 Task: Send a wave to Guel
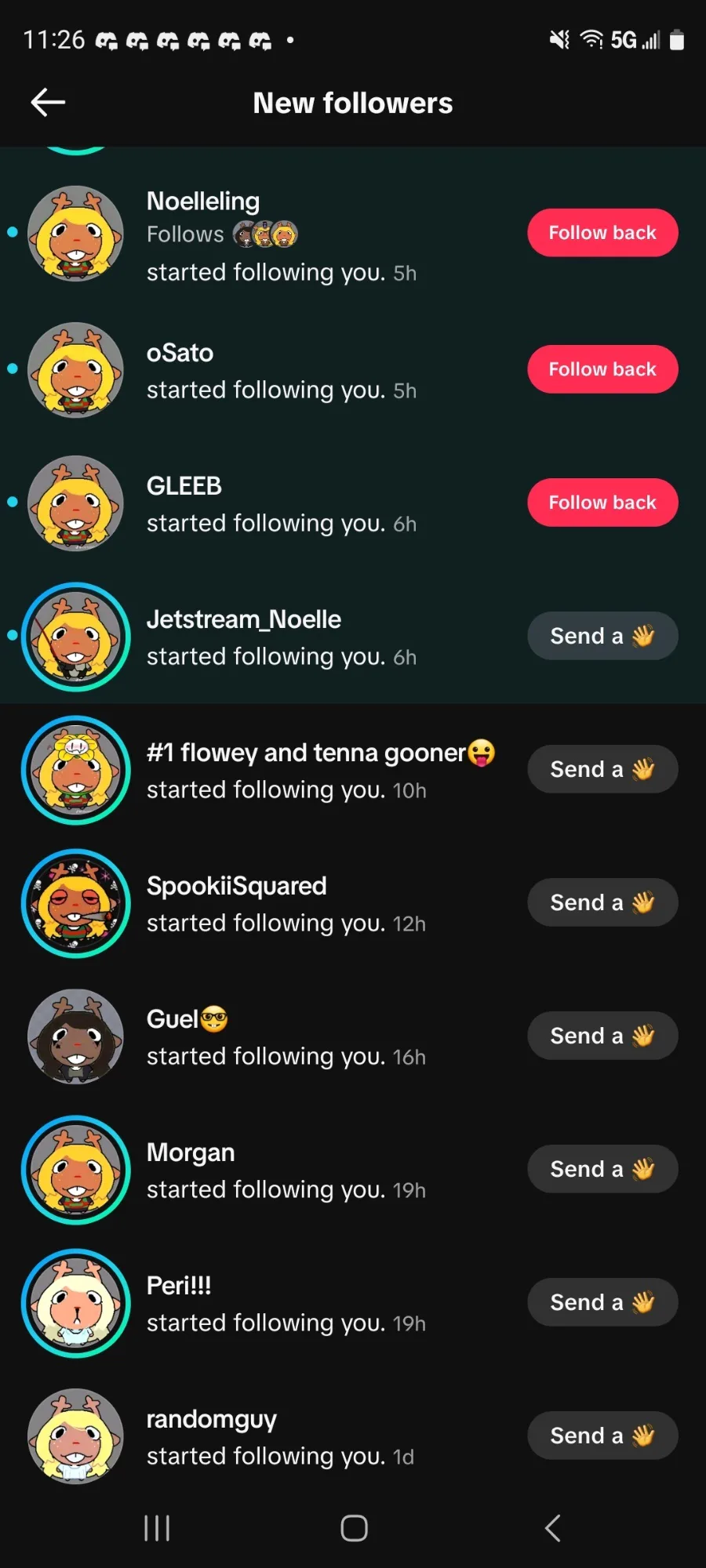click(602, 1036)
